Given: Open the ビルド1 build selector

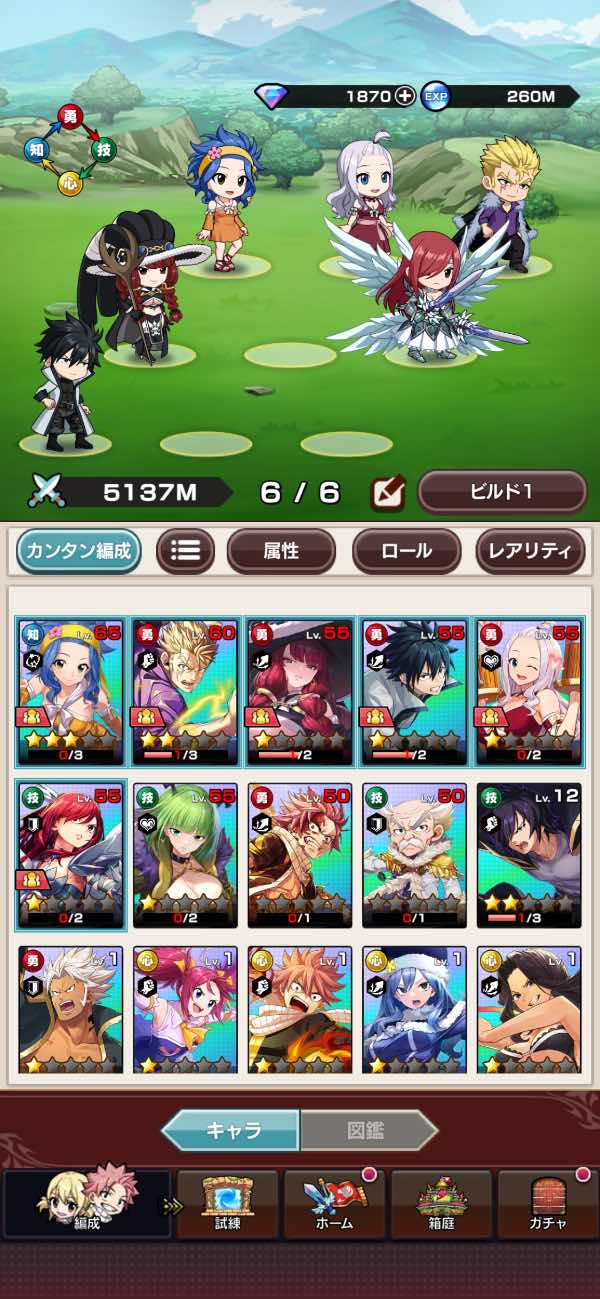Looking at the screenshot, I should [501, 492].
